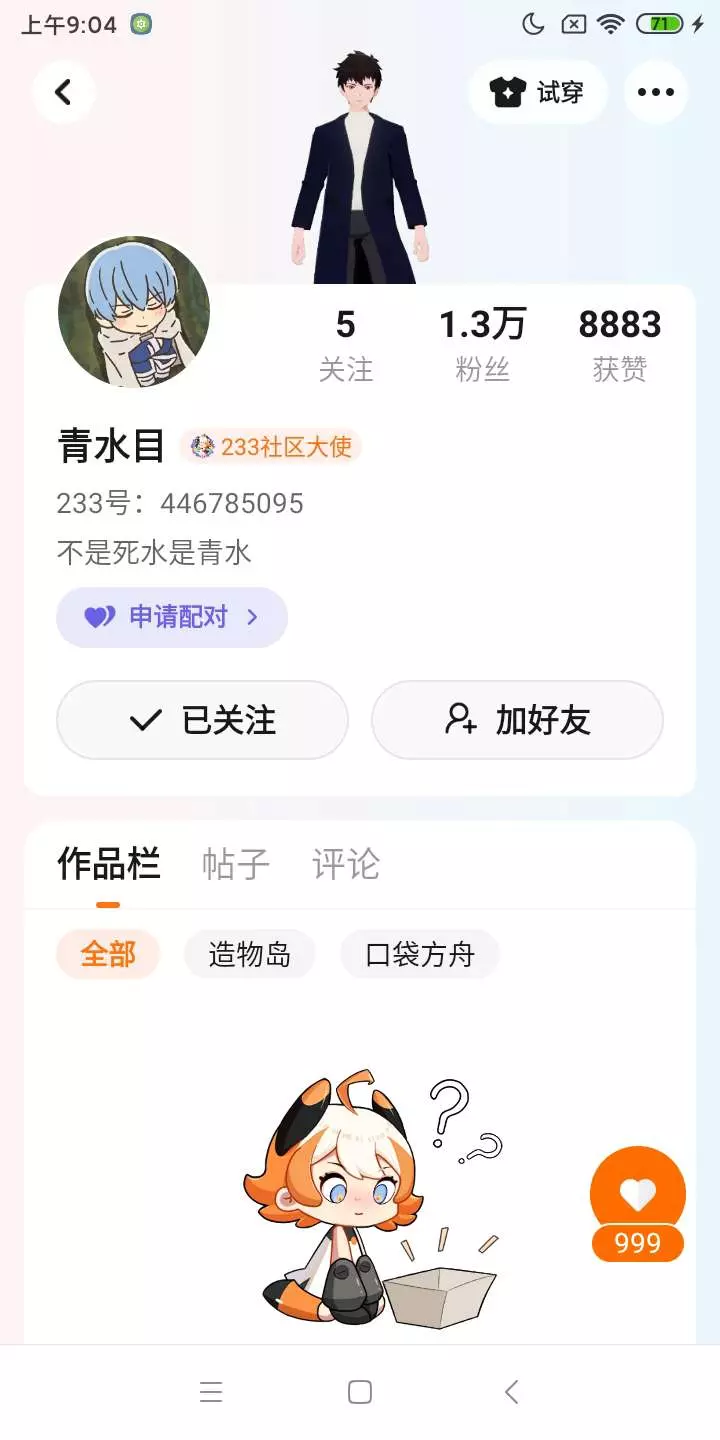
Task: View 青水目's profile avatar
Action: (x=134, y=312)
